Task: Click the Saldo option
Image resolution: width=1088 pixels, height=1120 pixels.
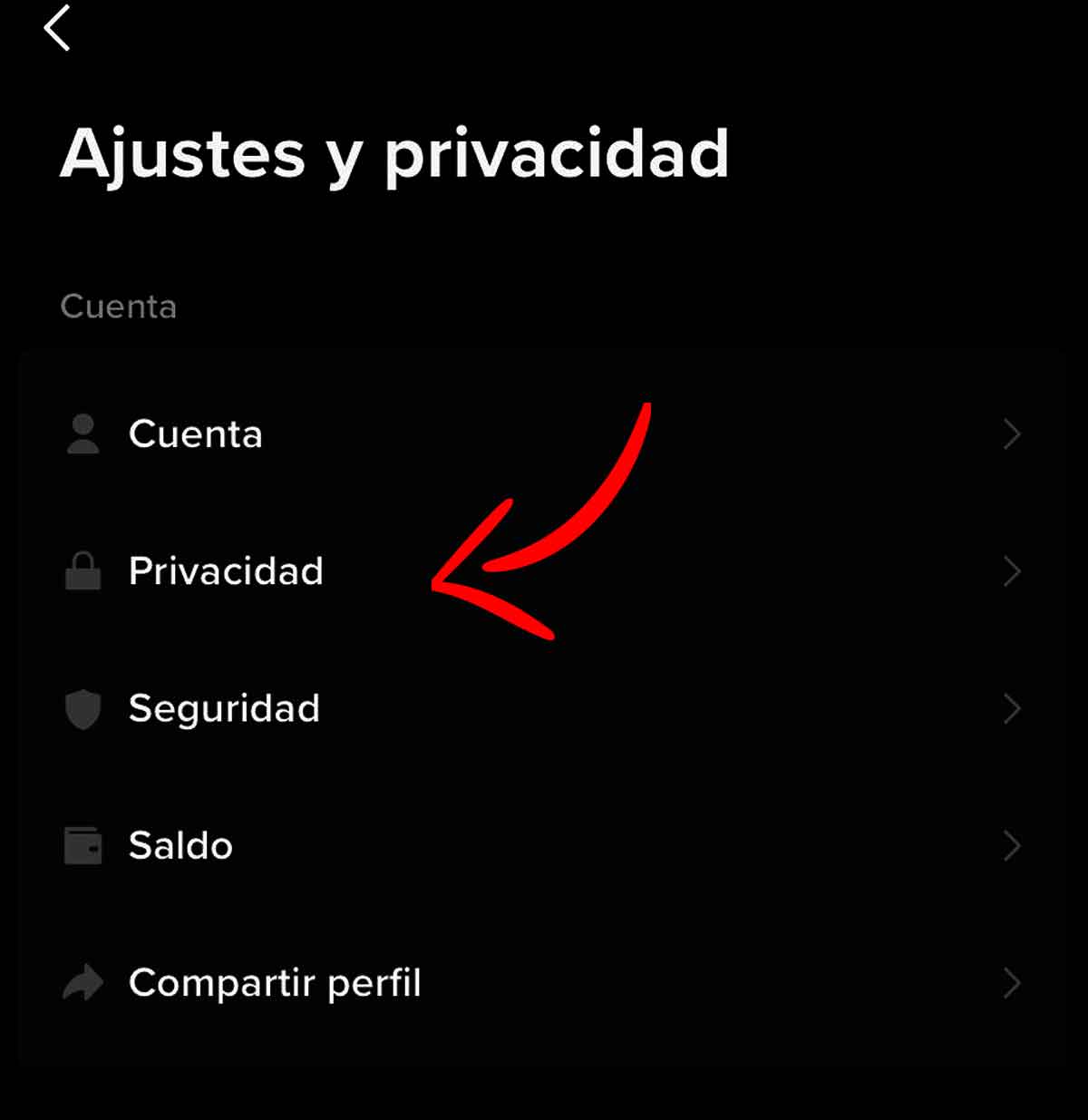Action: tap(180, 845)
